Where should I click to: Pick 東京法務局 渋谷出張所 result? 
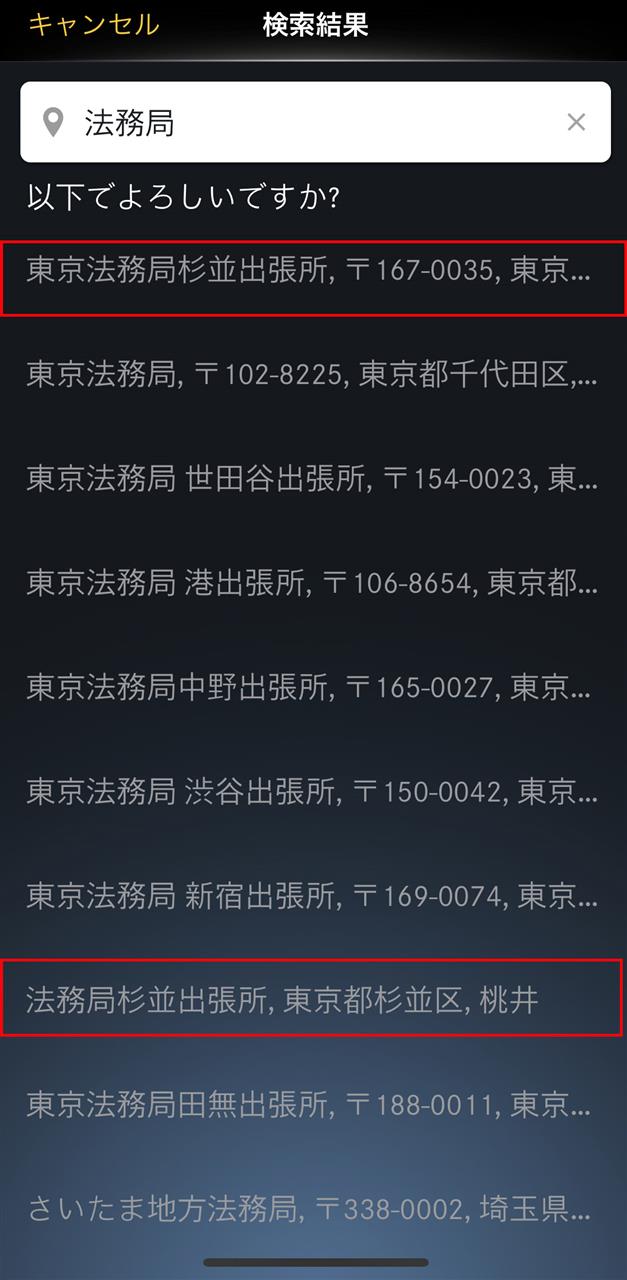coord(313,791)
